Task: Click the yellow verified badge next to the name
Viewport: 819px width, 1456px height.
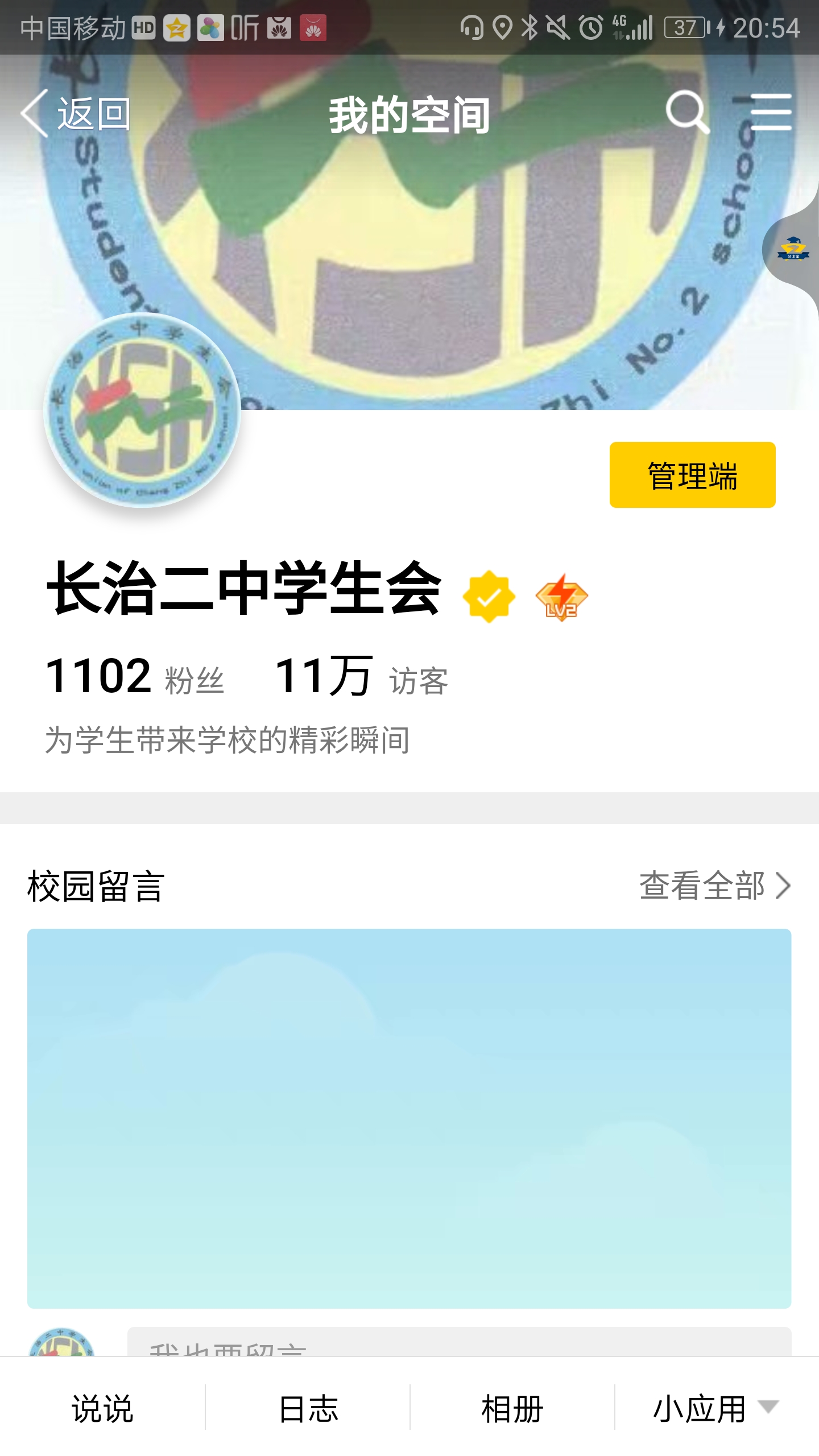Action: (x=488, y=597)
